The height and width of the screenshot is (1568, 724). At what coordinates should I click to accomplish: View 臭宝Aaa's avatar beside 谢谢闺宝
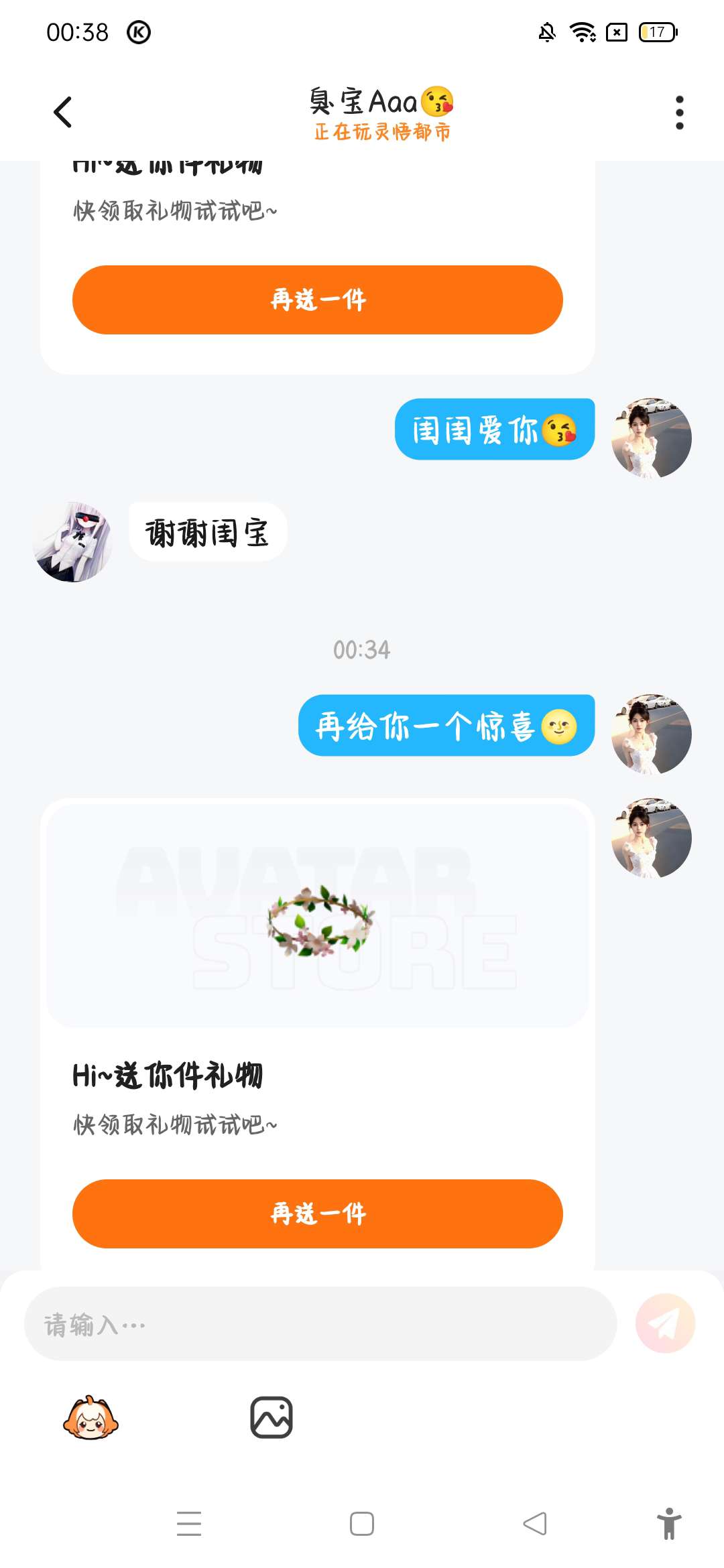point(72,541)
